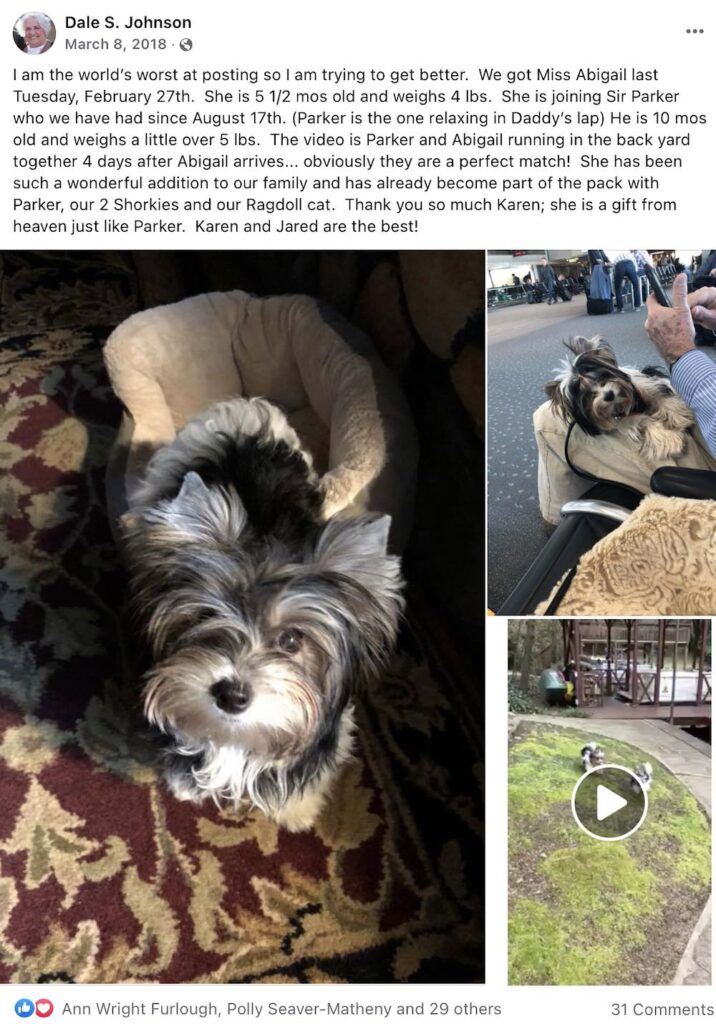Play the backyard video of the dogs

coord(609,802)
